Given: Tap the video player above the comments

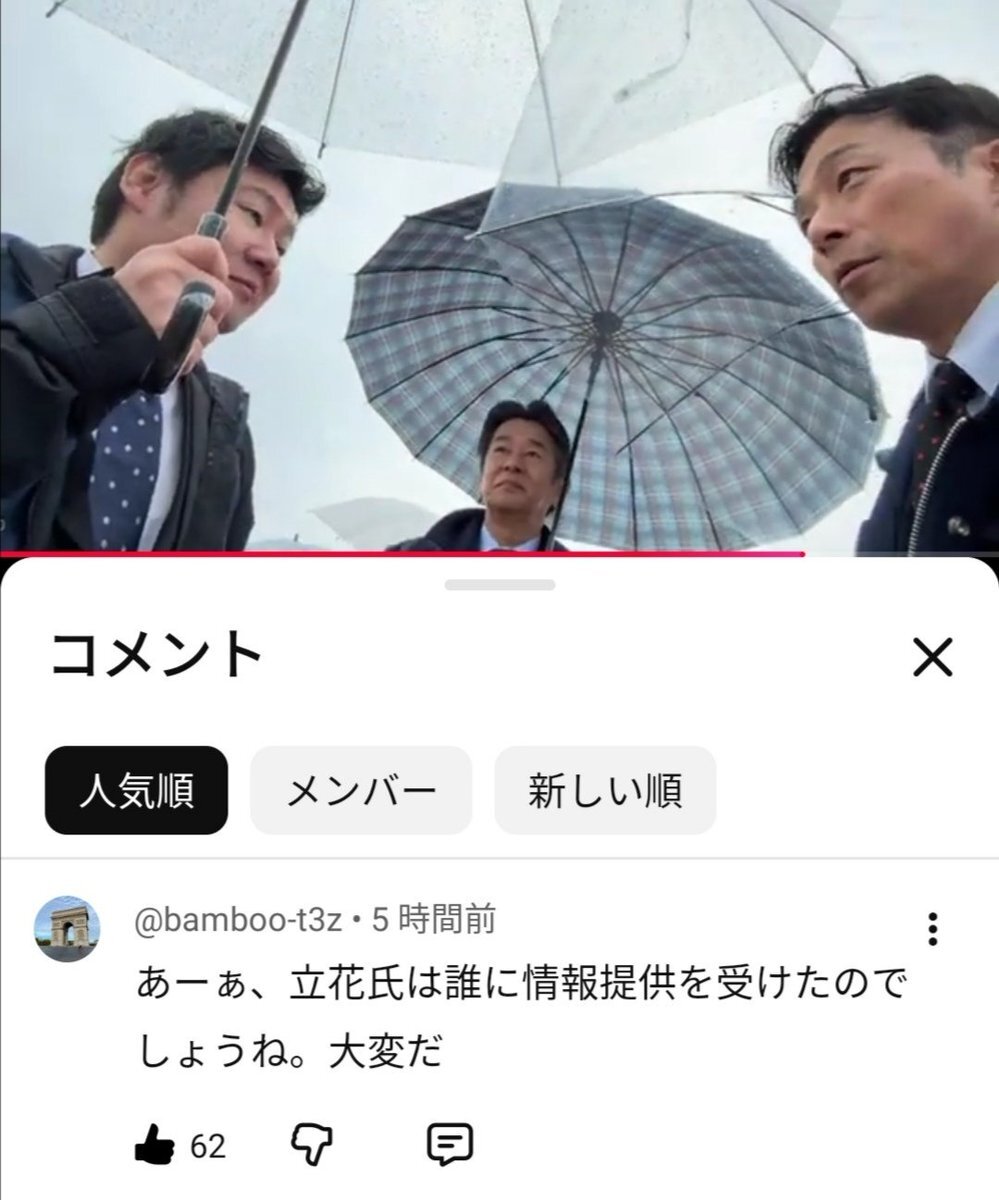Looking at the screenshot, I should point(499,276).
